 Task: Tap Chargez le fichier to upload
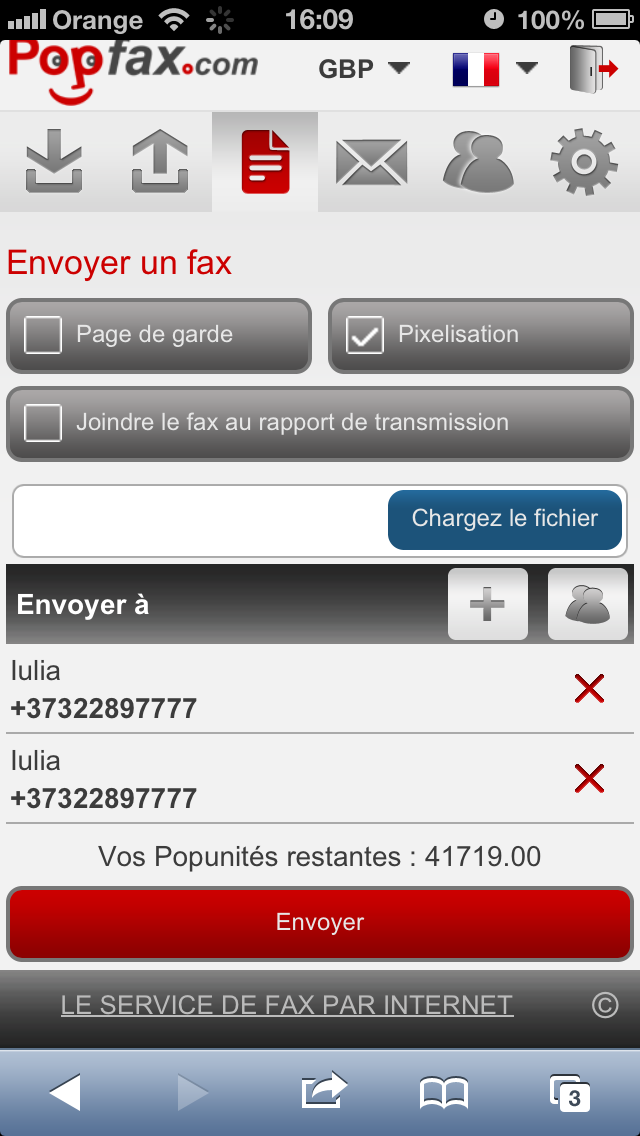coord(504,519)
